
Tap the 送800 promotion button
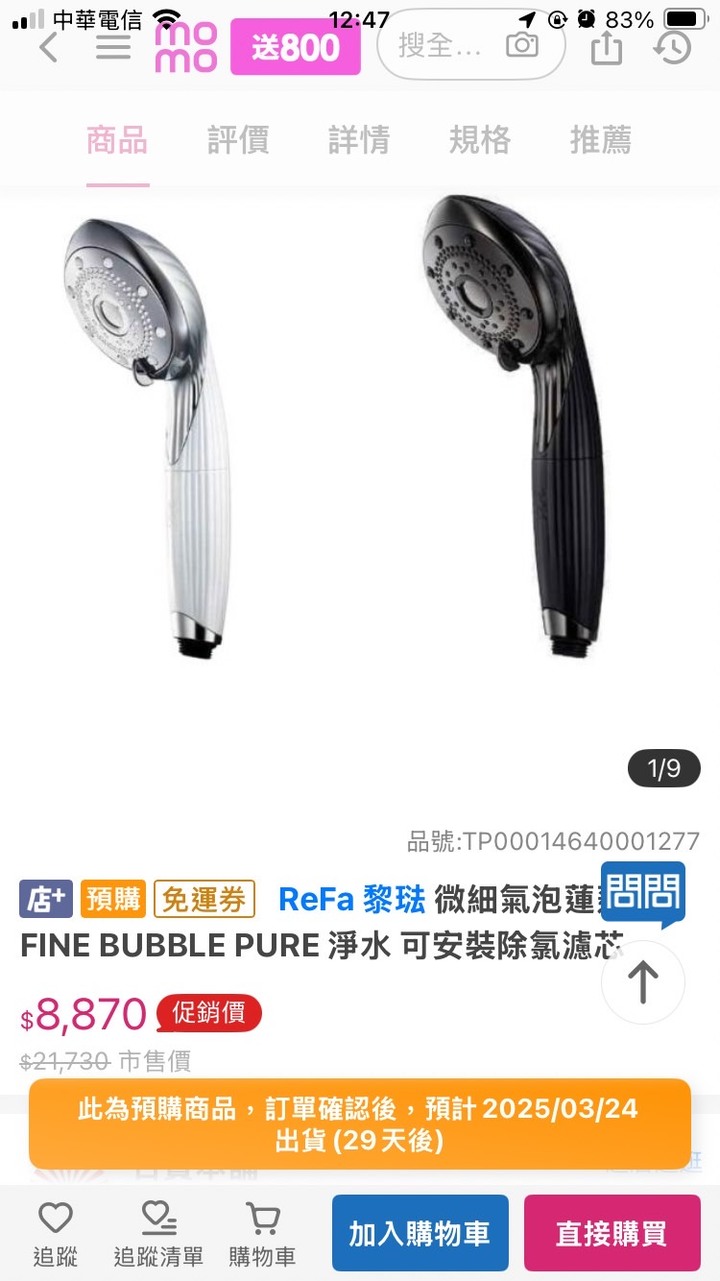295,47
